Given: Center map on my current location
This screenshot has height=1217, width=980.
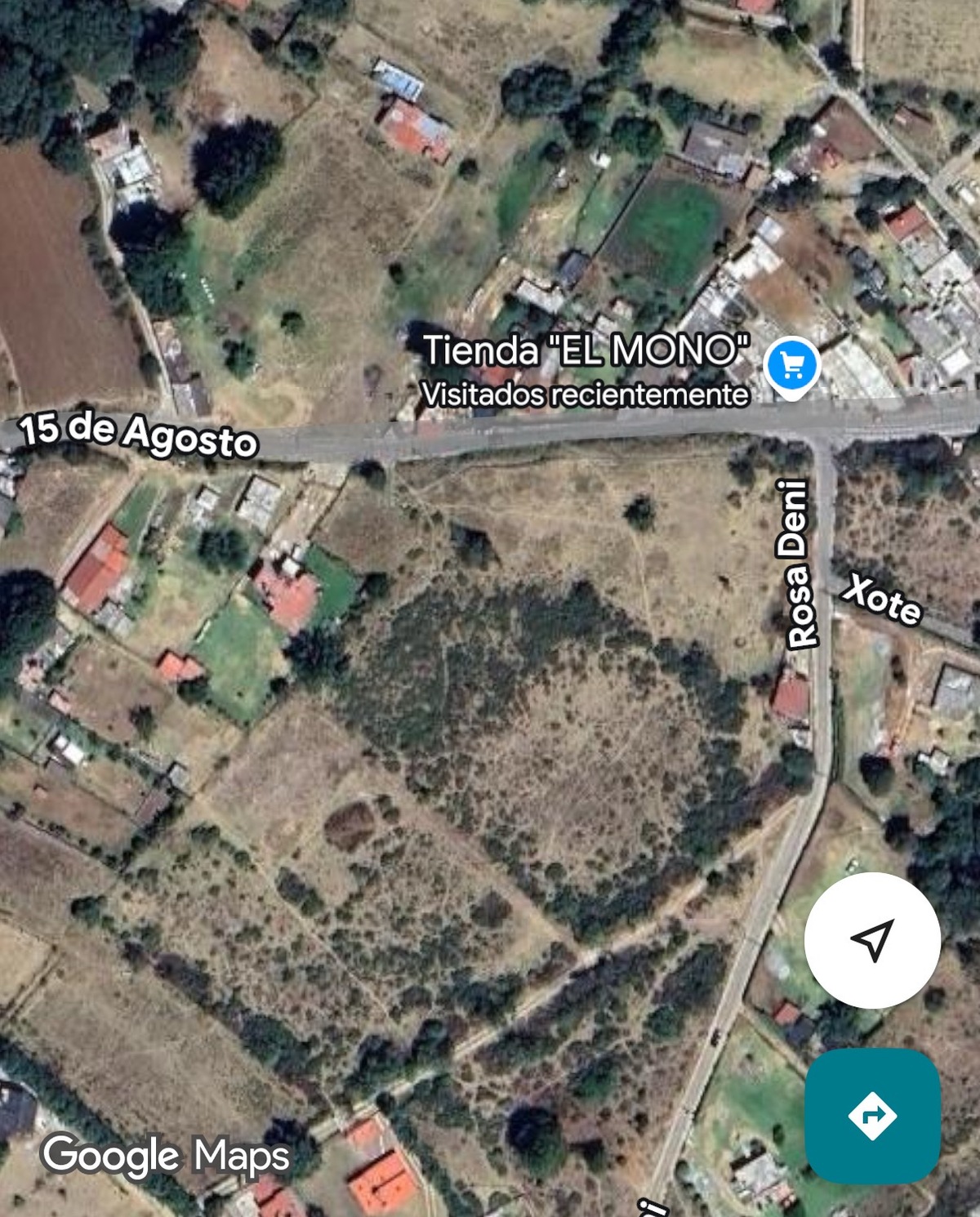Looking at the screenshot, I should click(x=872, y=940).
